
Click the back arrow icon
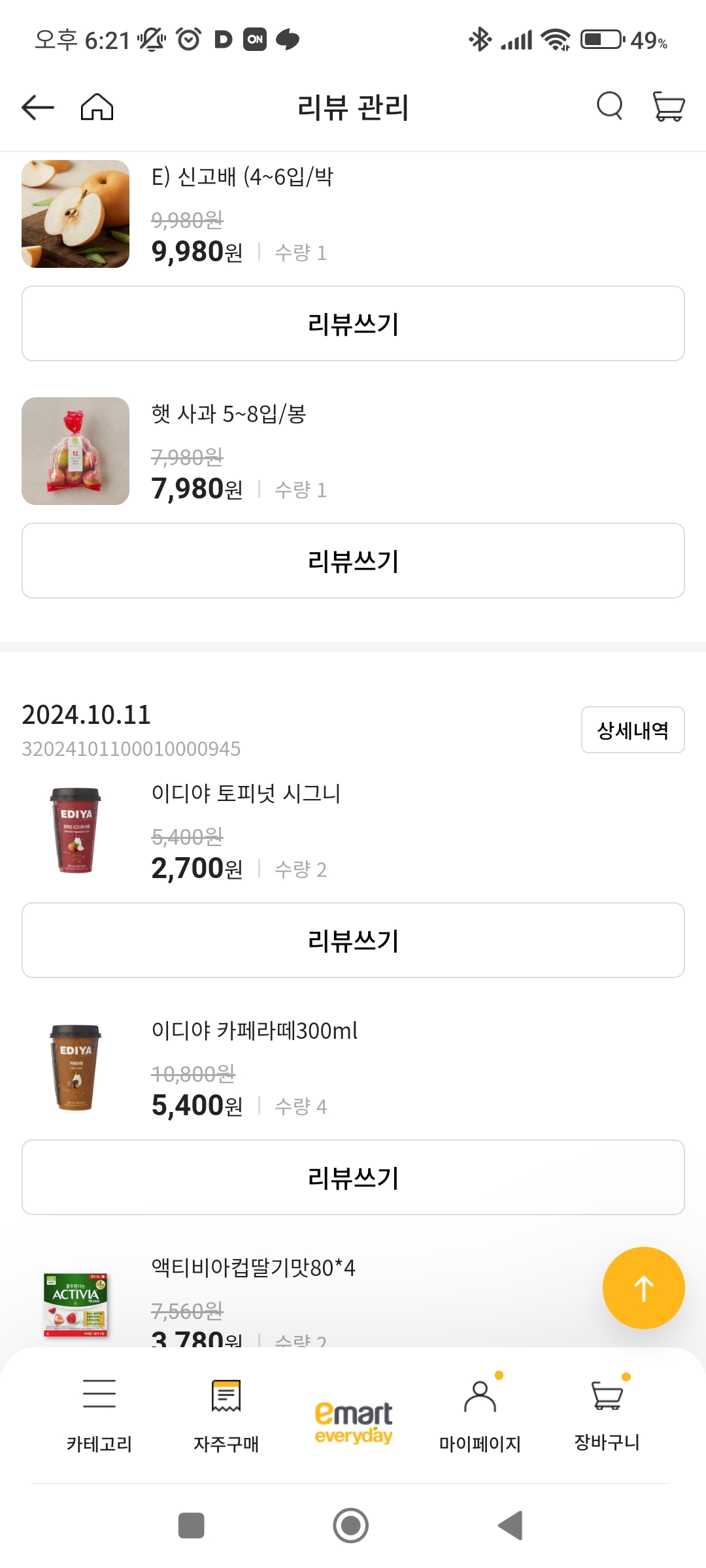(x=37, y=107)
